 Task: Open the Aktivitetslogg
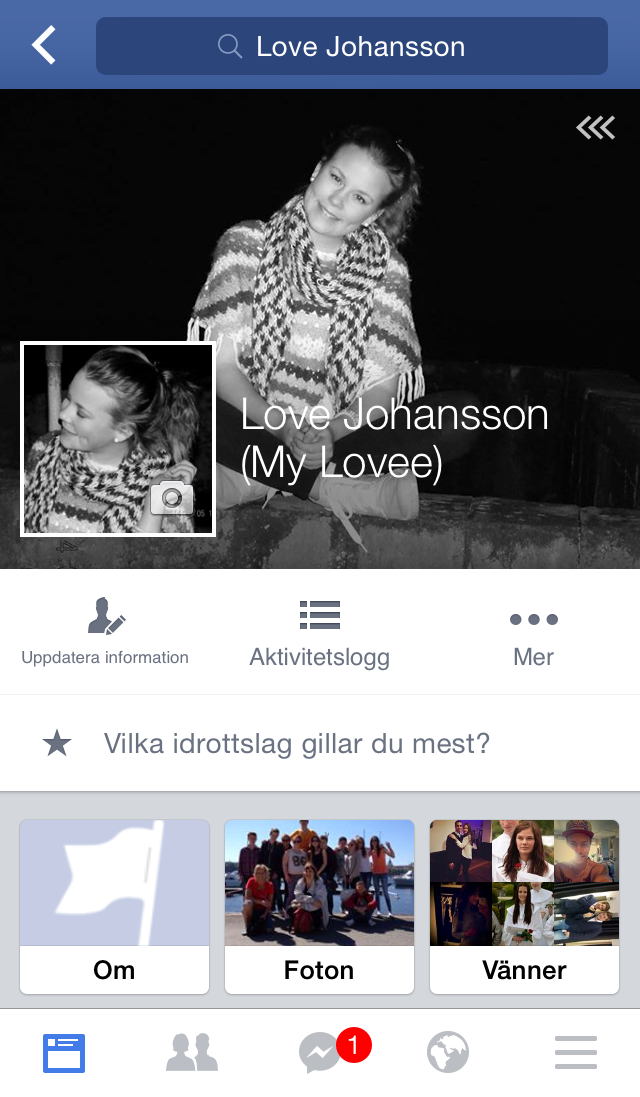(x=319, y=632)
